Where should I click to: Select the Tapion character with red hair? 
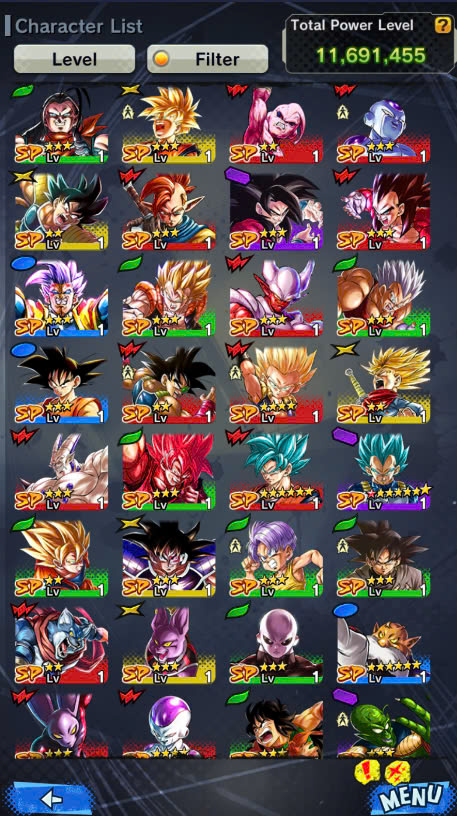click(169, 211)
